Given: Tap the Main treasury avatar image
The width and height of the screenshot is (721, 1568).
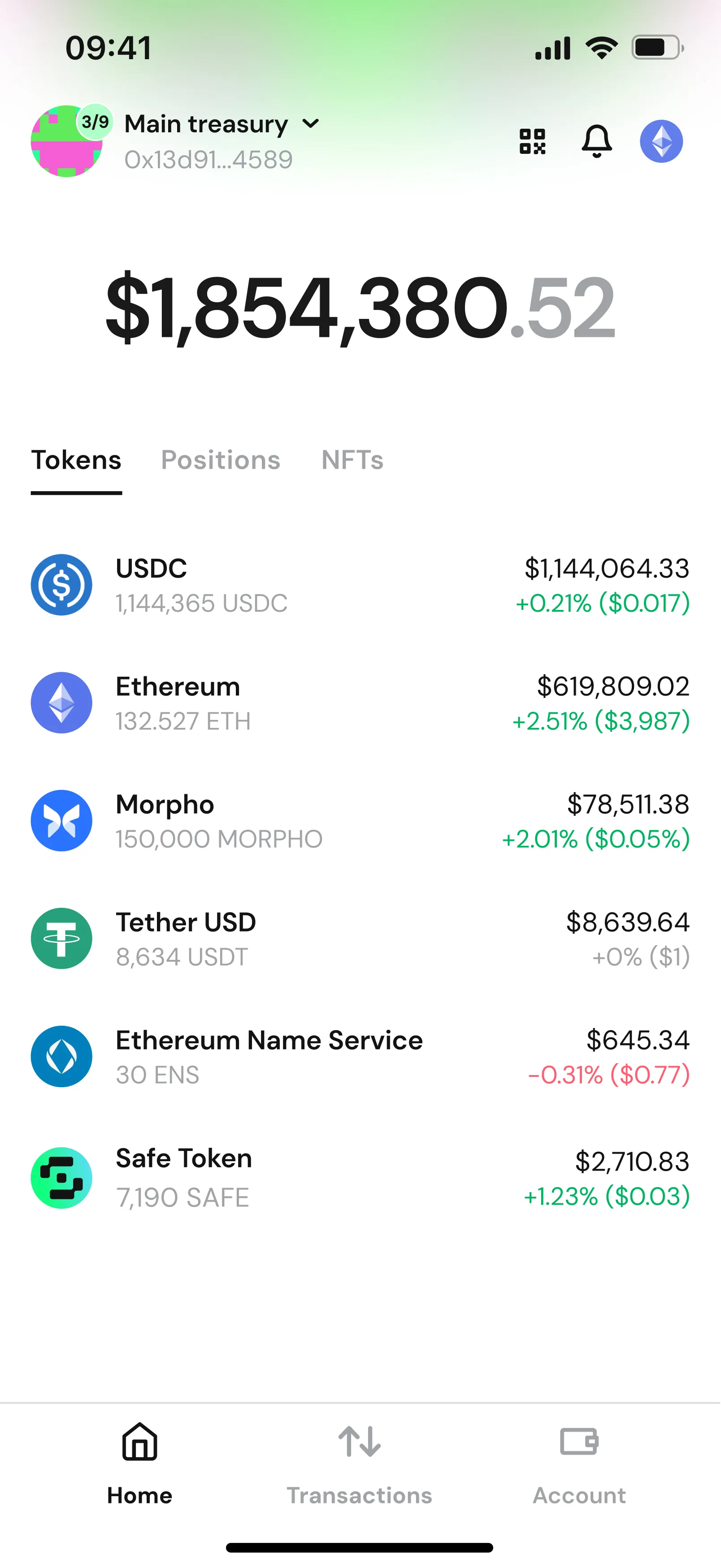Looking at the screenshot, I should [67, 141].
